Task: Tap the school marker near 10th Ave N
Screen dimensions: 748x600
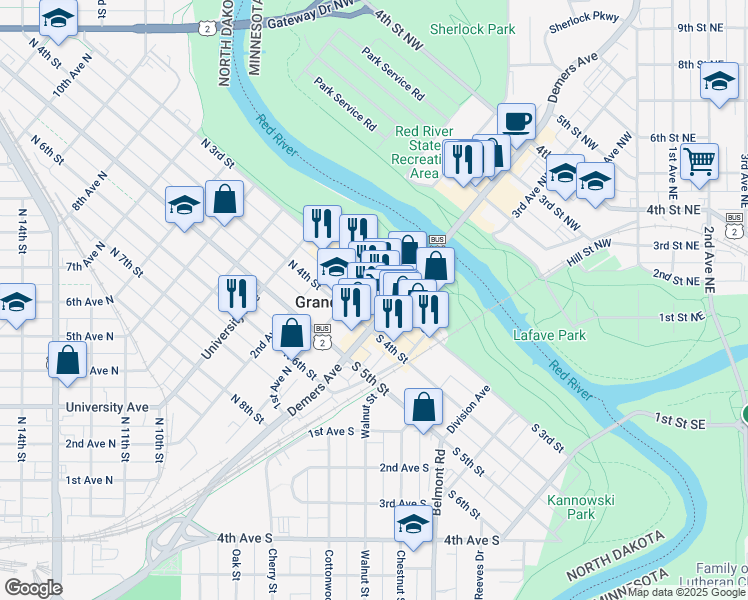Action: (x=59, y=20)
